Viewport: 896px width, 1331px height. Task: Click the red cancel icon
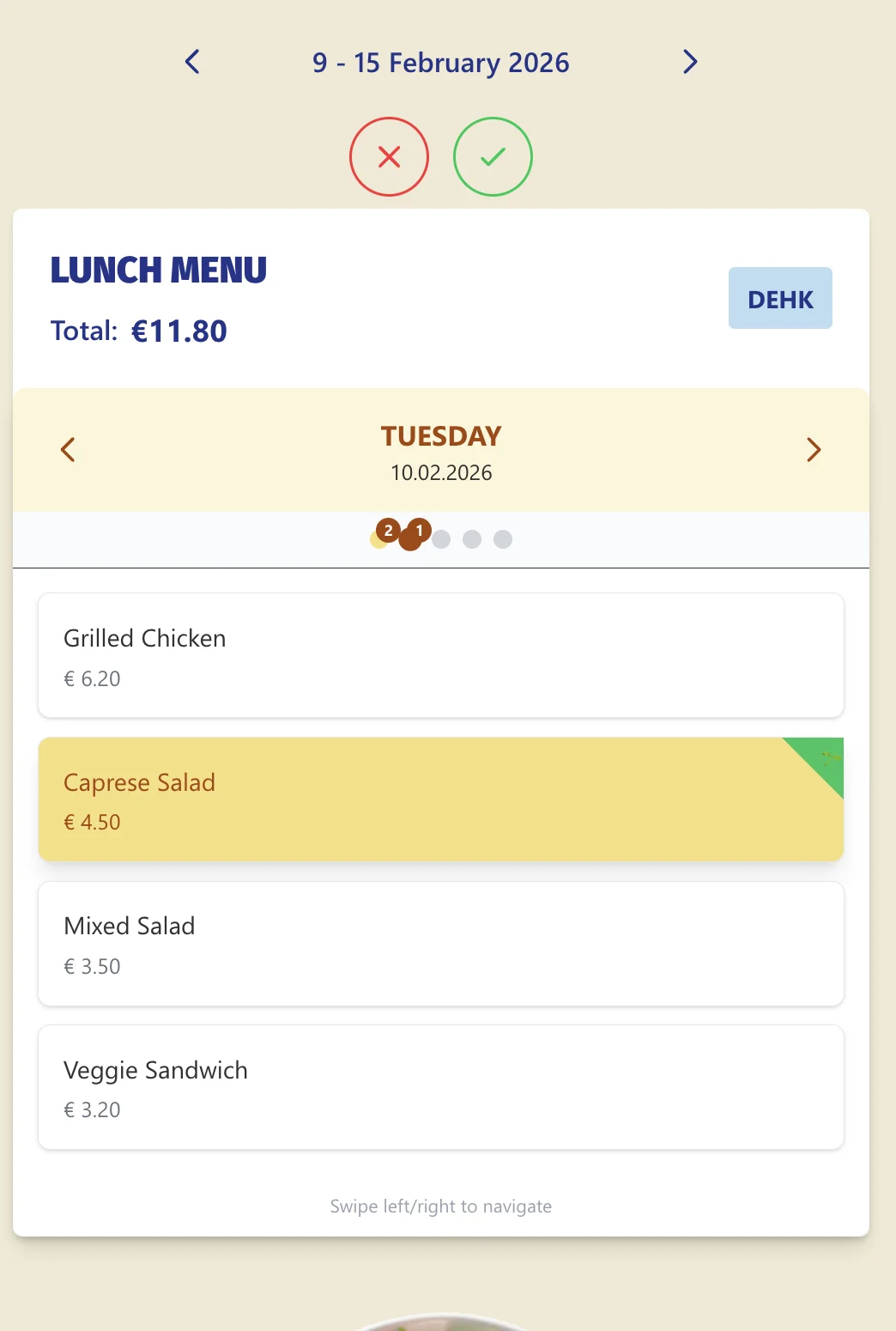[388, 156]
